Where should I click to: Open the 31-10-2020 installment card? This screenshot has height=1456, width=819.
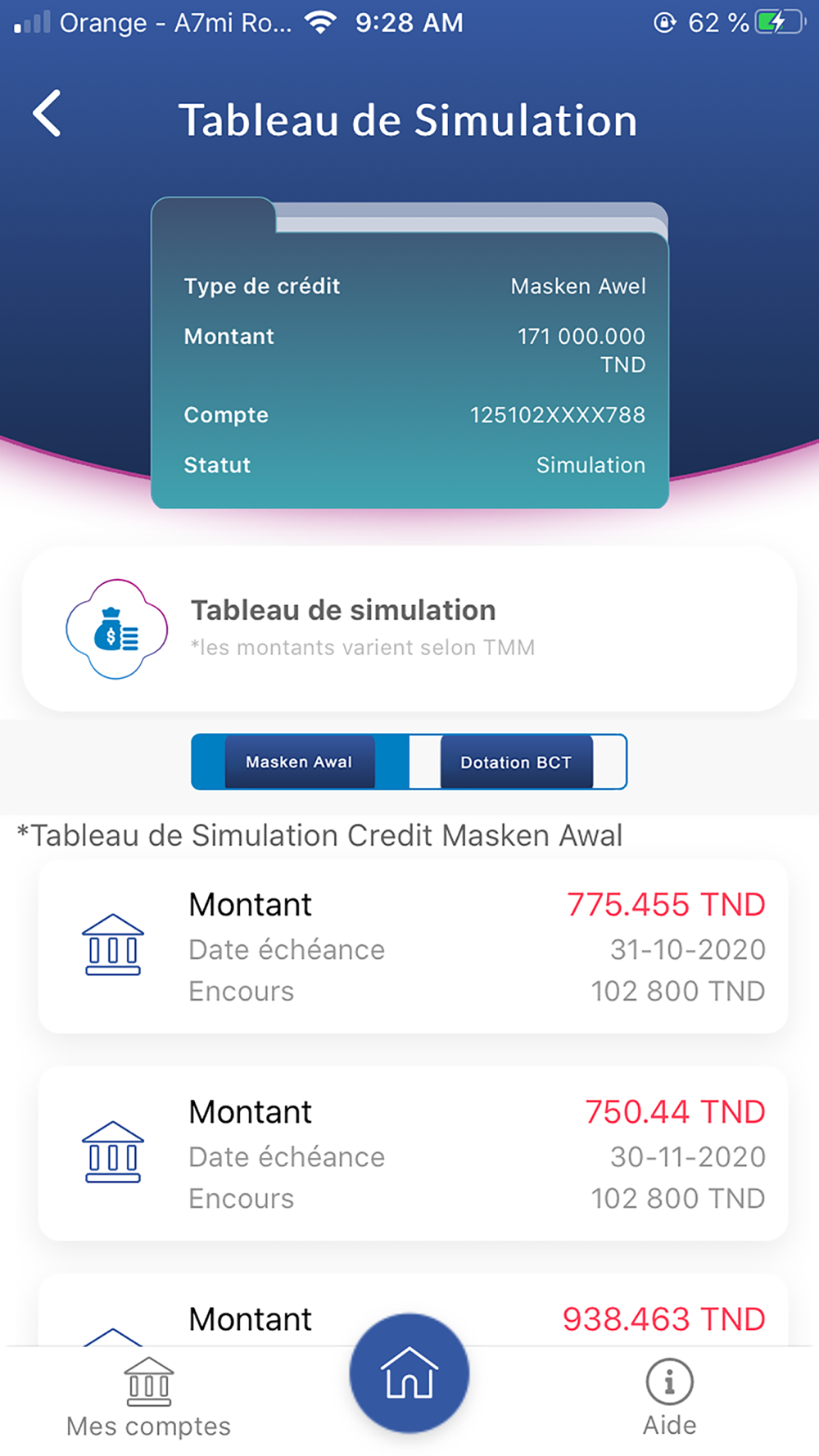coord(413,947)
